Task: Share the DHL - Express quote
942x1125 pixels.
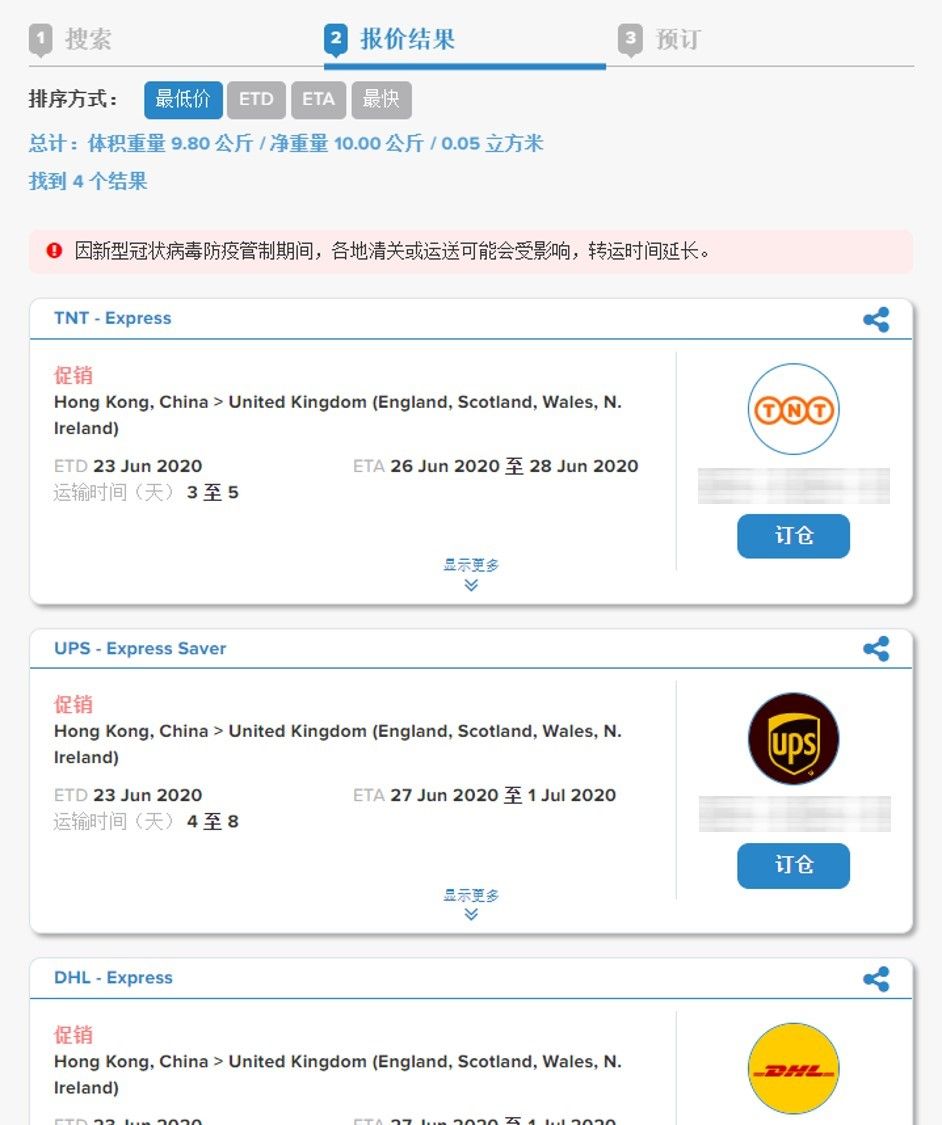Action: click(876, 979)
